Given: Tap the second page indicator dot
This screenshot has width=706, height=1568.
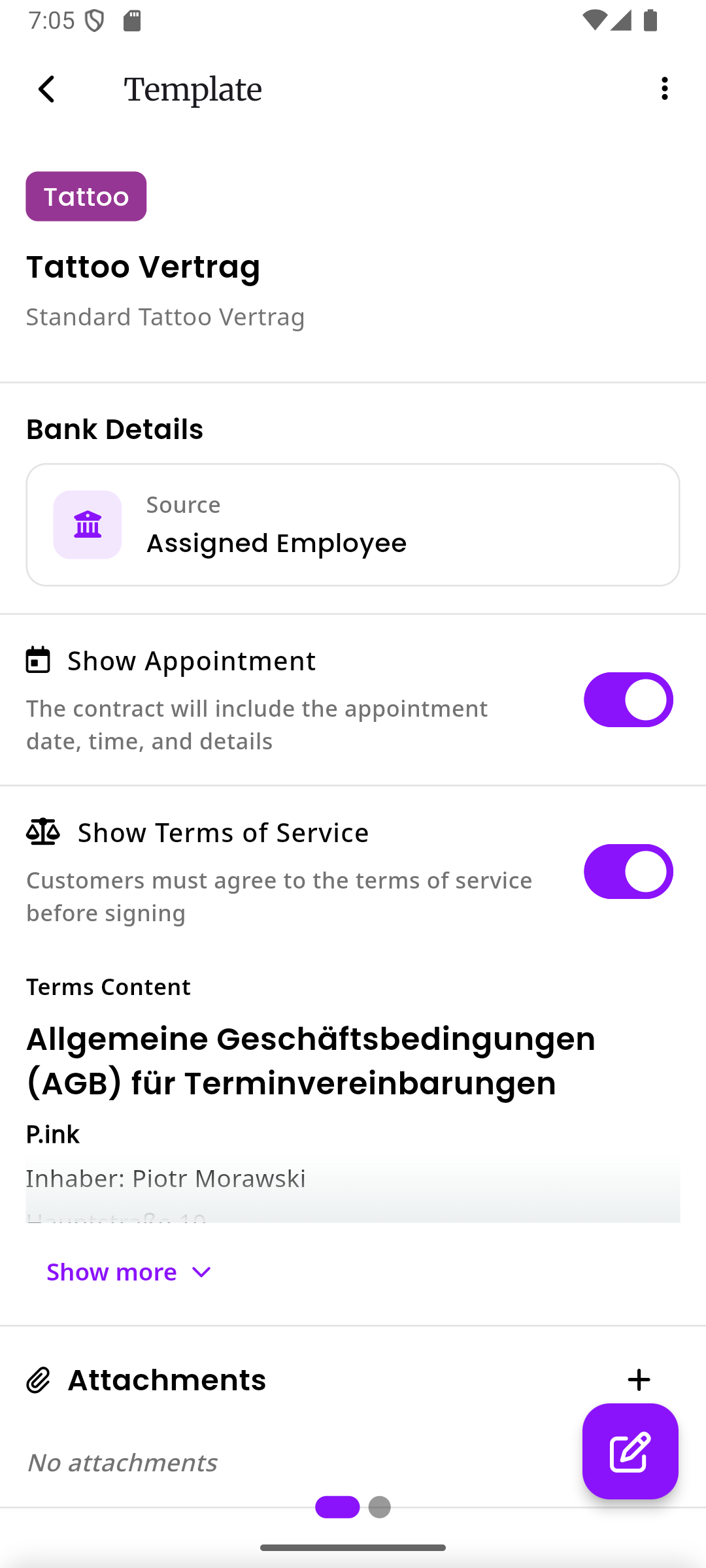Looking at the screenshot, I should click(379, 1508).
